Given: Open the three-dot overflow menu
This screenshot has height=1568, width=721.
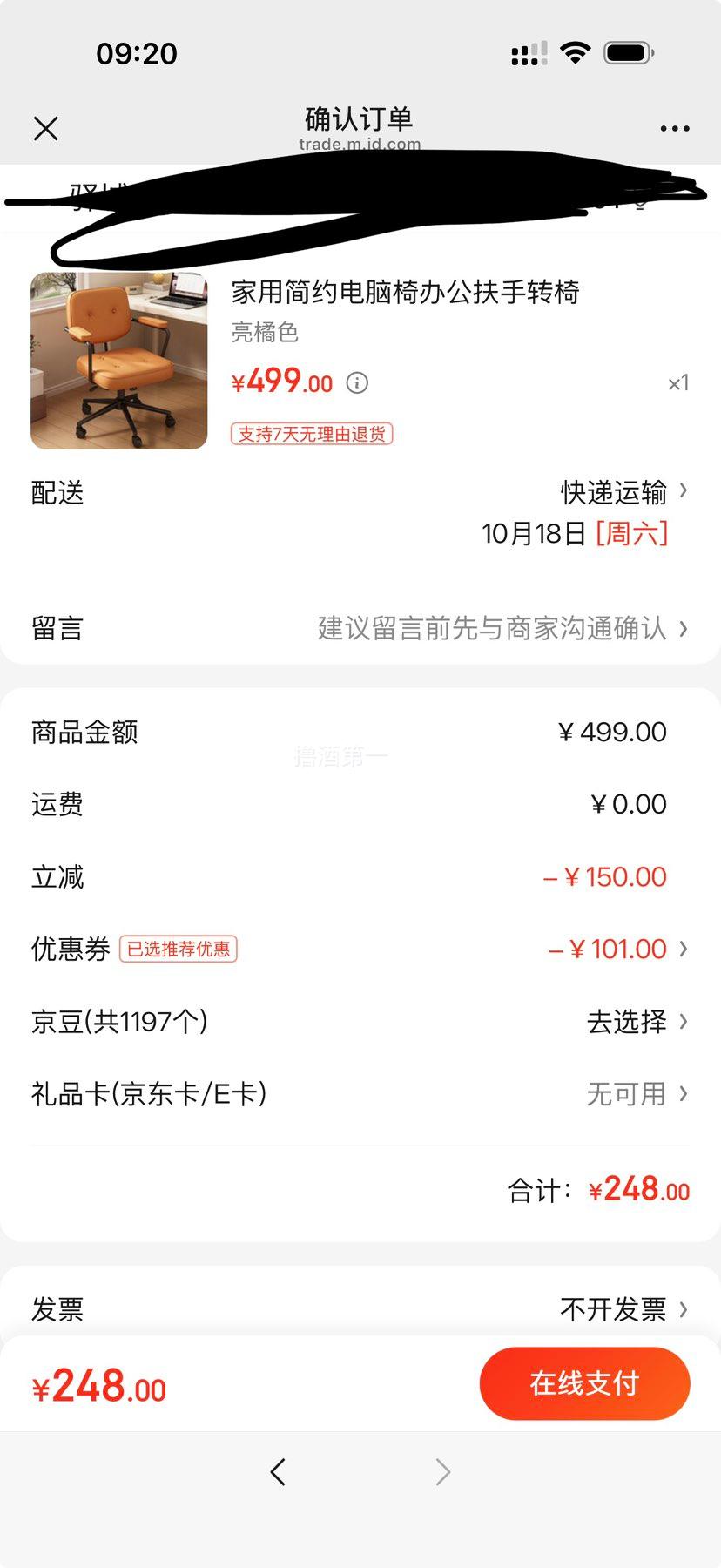Looking at the screenshot, I should pyautogui.click(x=674, y=129).
